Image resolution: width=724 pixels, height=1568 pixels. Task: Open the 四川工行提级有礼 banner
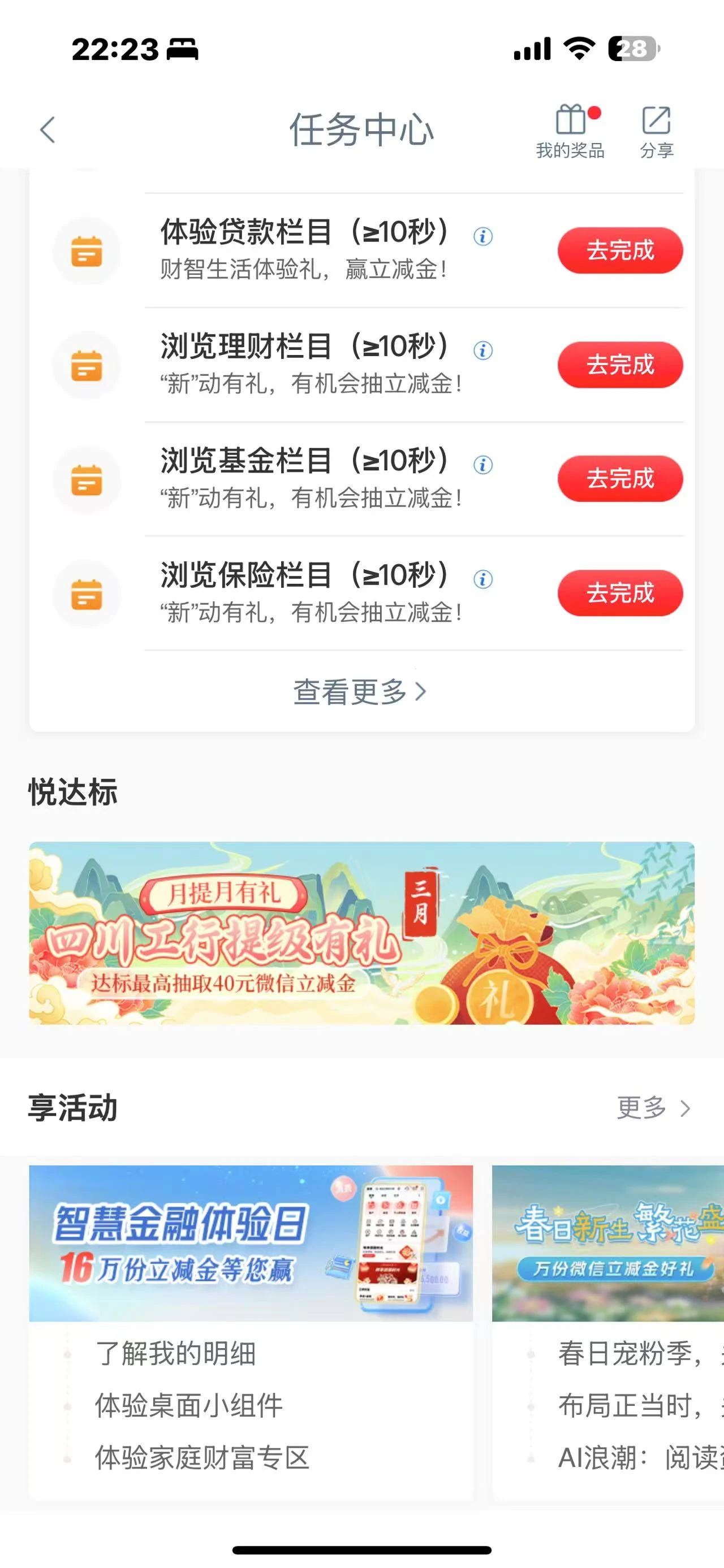pyautogui.click(x=361, y=933)
